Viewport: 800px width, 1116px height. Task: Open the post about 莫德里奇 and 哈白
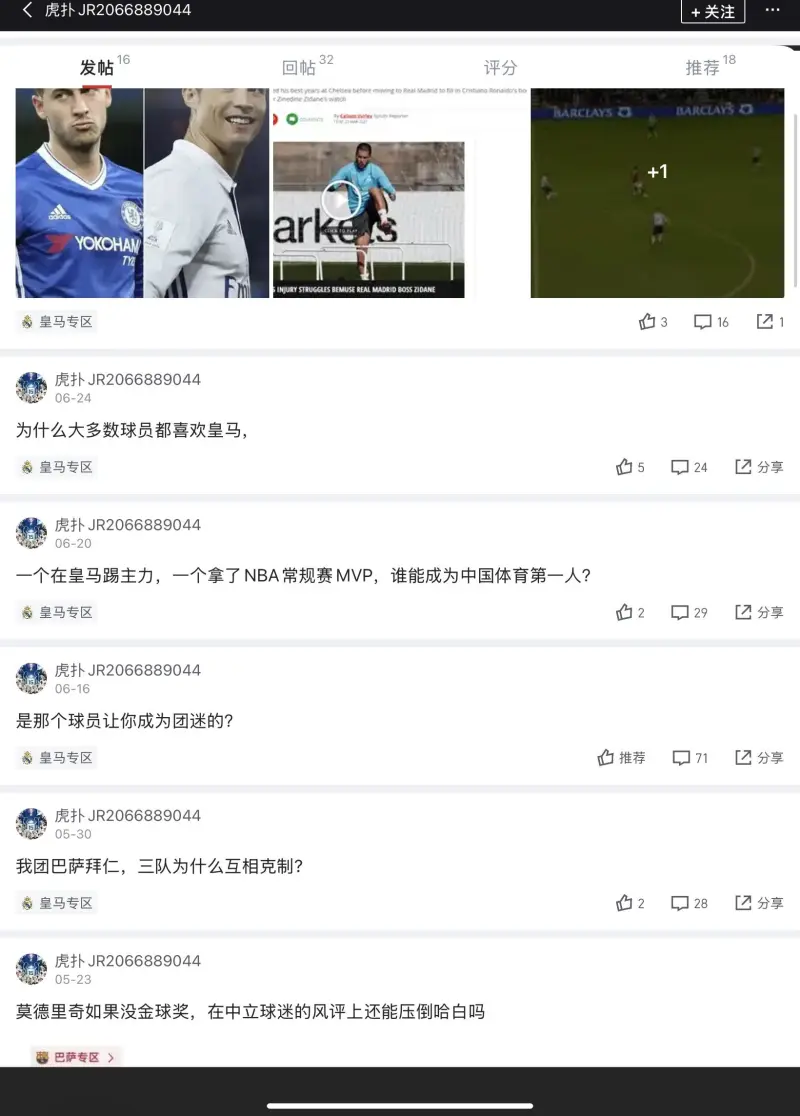point(250,1012)
